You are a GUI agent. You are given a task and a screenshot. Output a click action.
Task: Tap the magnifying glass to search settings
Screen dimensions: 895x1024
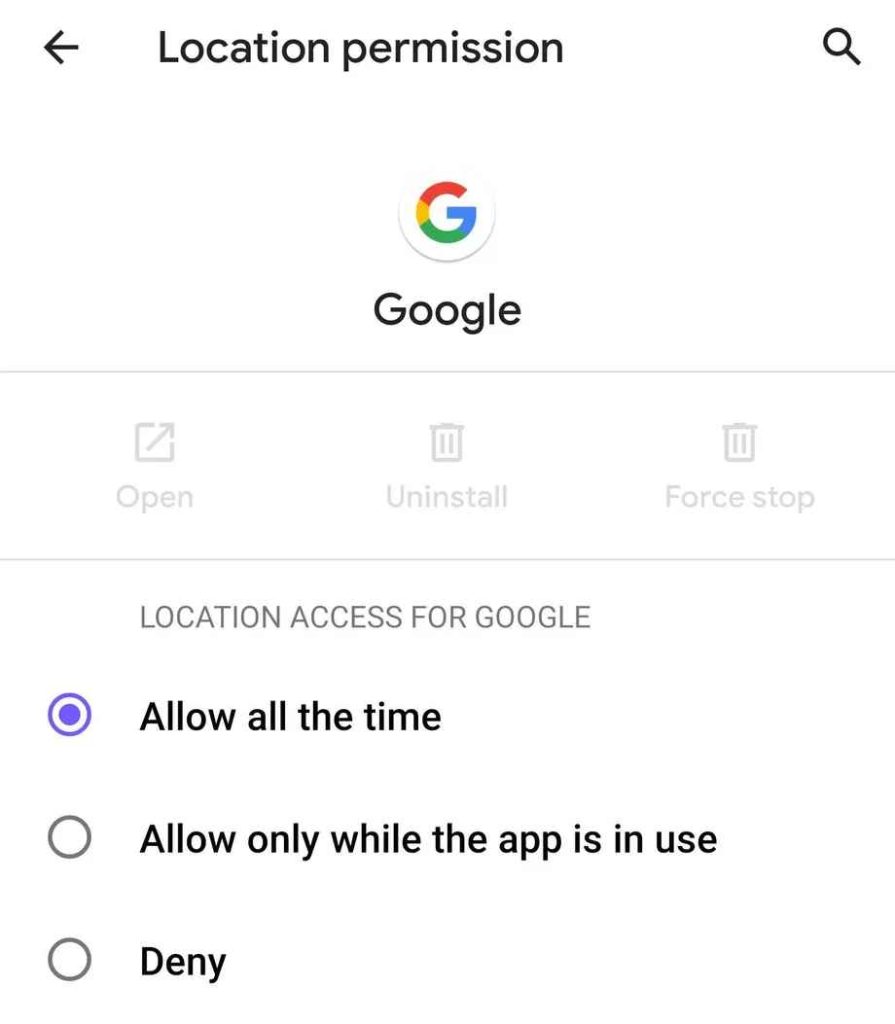(x=840, y=46)
